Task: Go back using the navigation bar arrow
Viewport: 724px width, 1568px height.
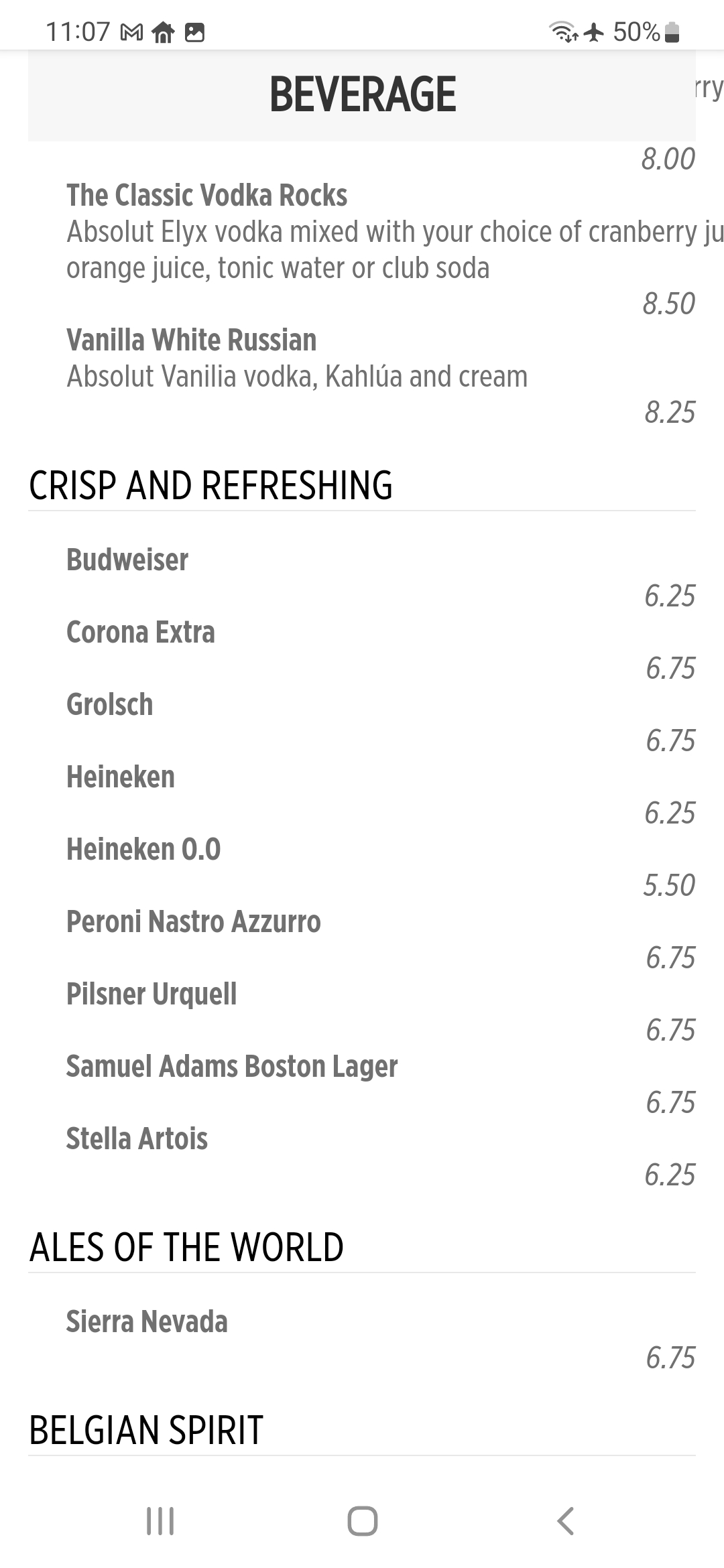Action: click(x=565, y=1520)
